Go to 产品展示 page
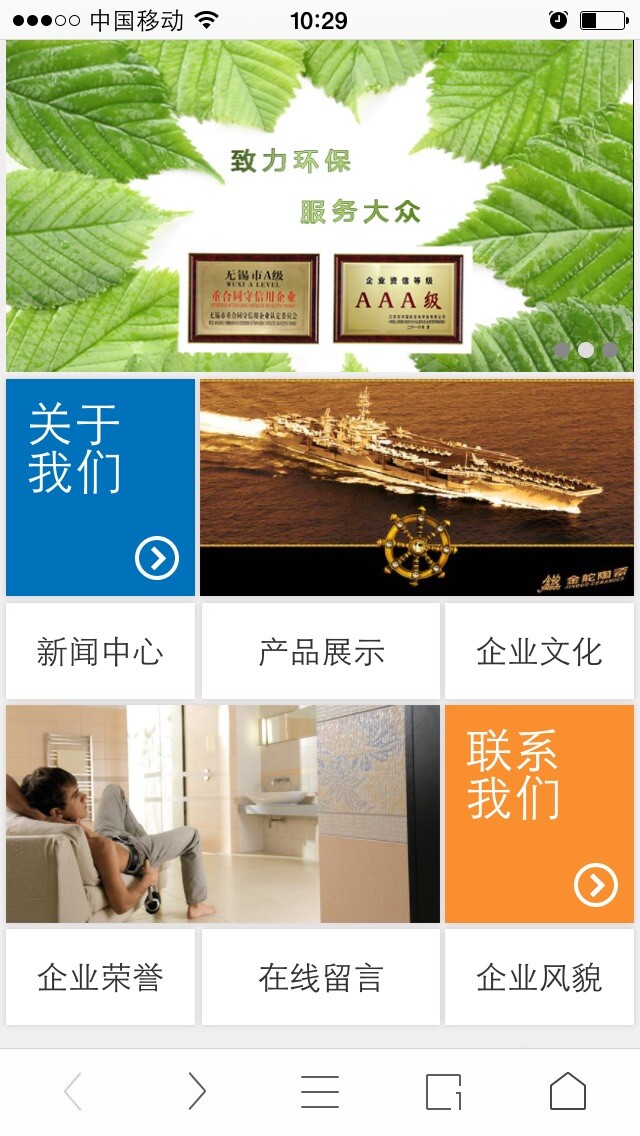The width and height of the screenshot is (640, 1136). click(x=320, y=652)
